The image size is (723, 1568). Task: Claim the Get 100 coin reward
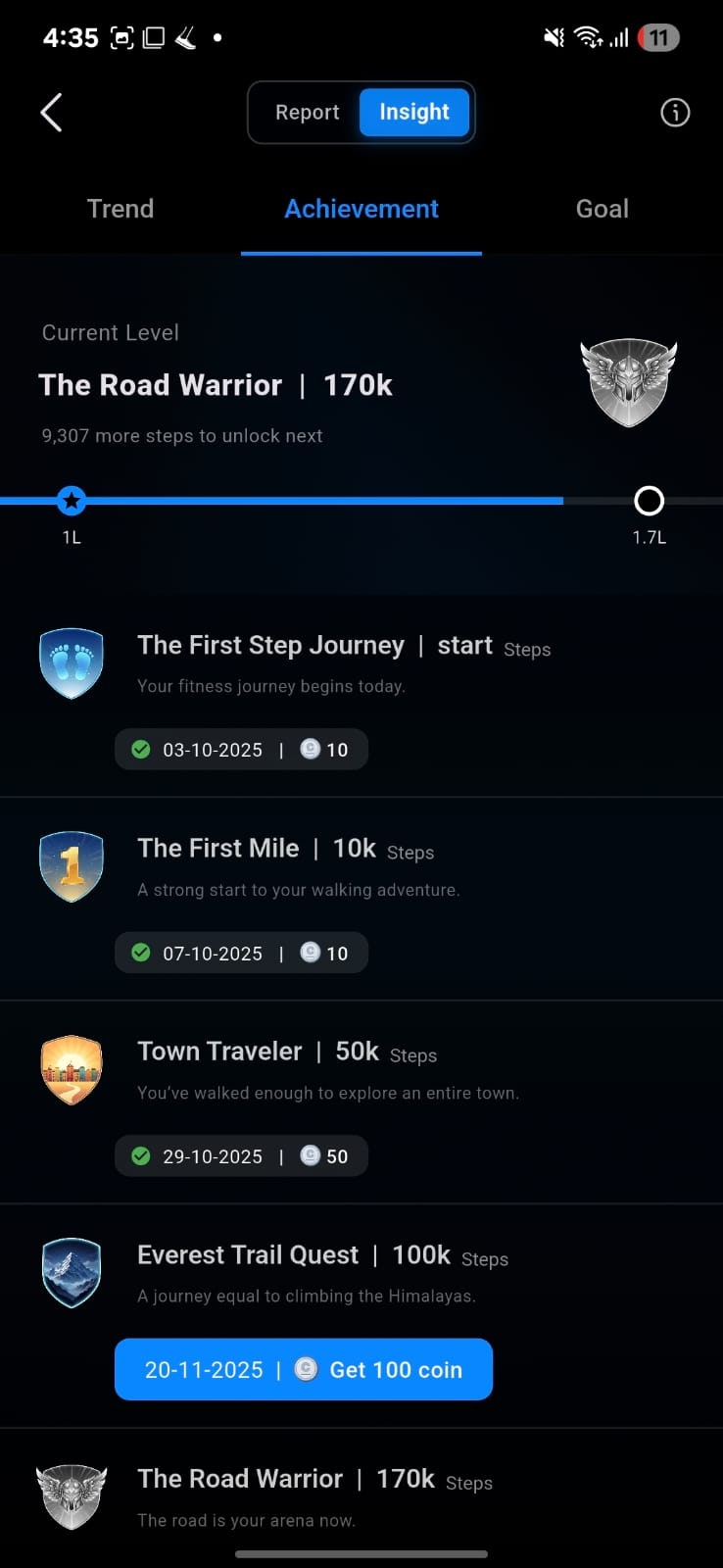pyautogui.click(x=304, y=1369)
